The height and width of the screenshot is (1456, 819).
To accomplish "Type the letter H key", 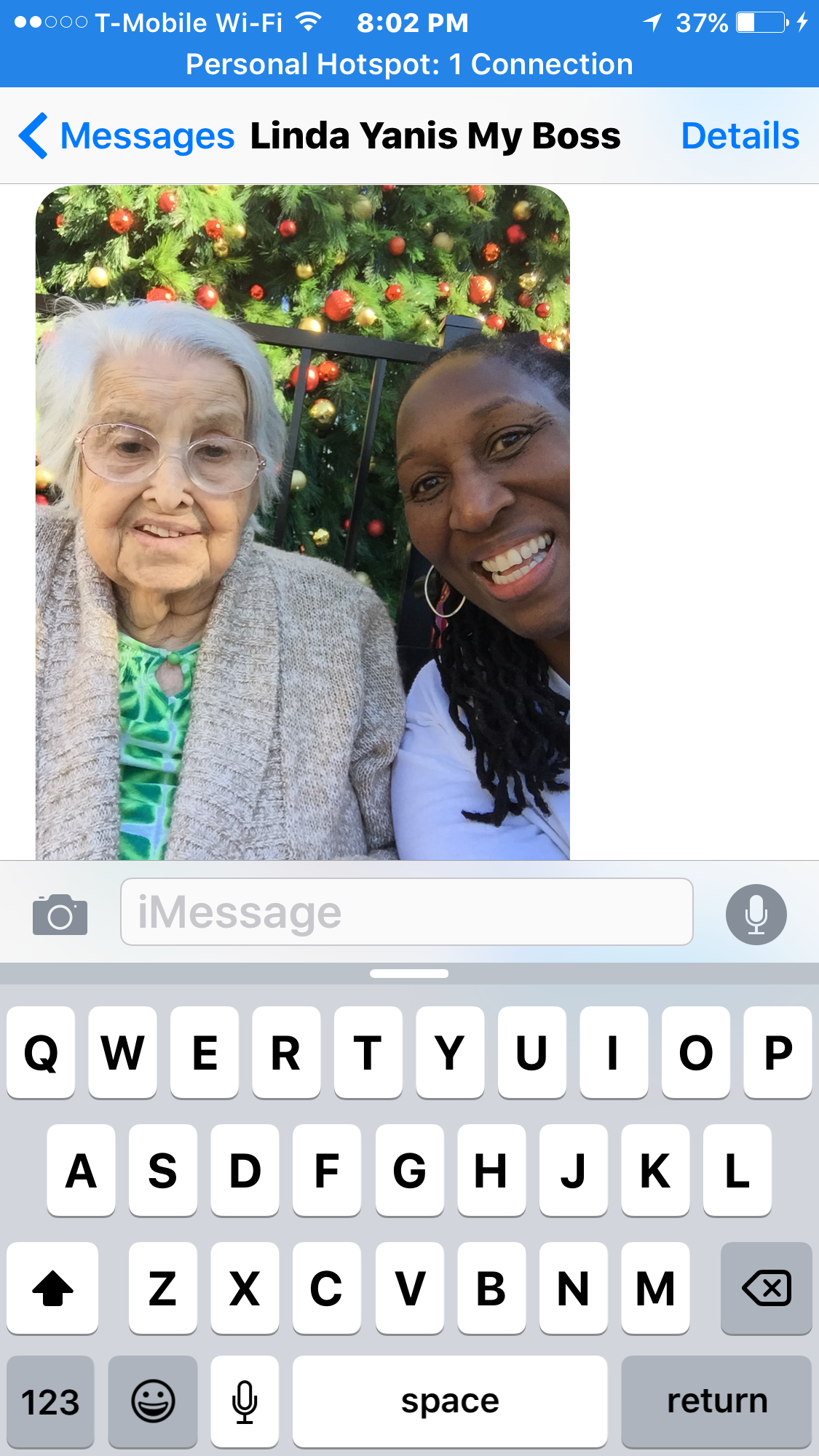I will point(491,1170).
